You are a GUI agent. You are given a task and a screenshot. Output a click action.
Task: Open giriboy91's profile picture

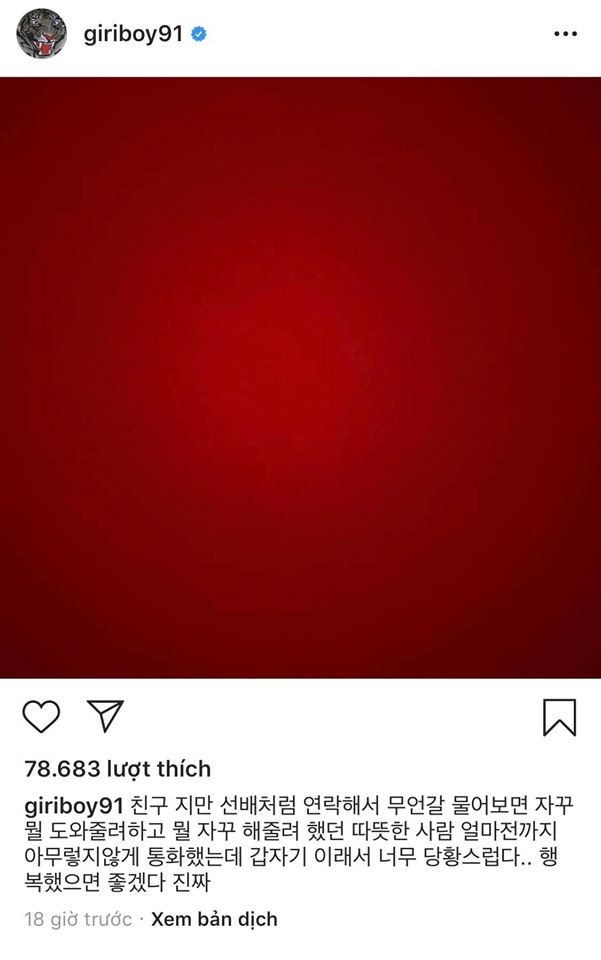(x=41, y=34)
